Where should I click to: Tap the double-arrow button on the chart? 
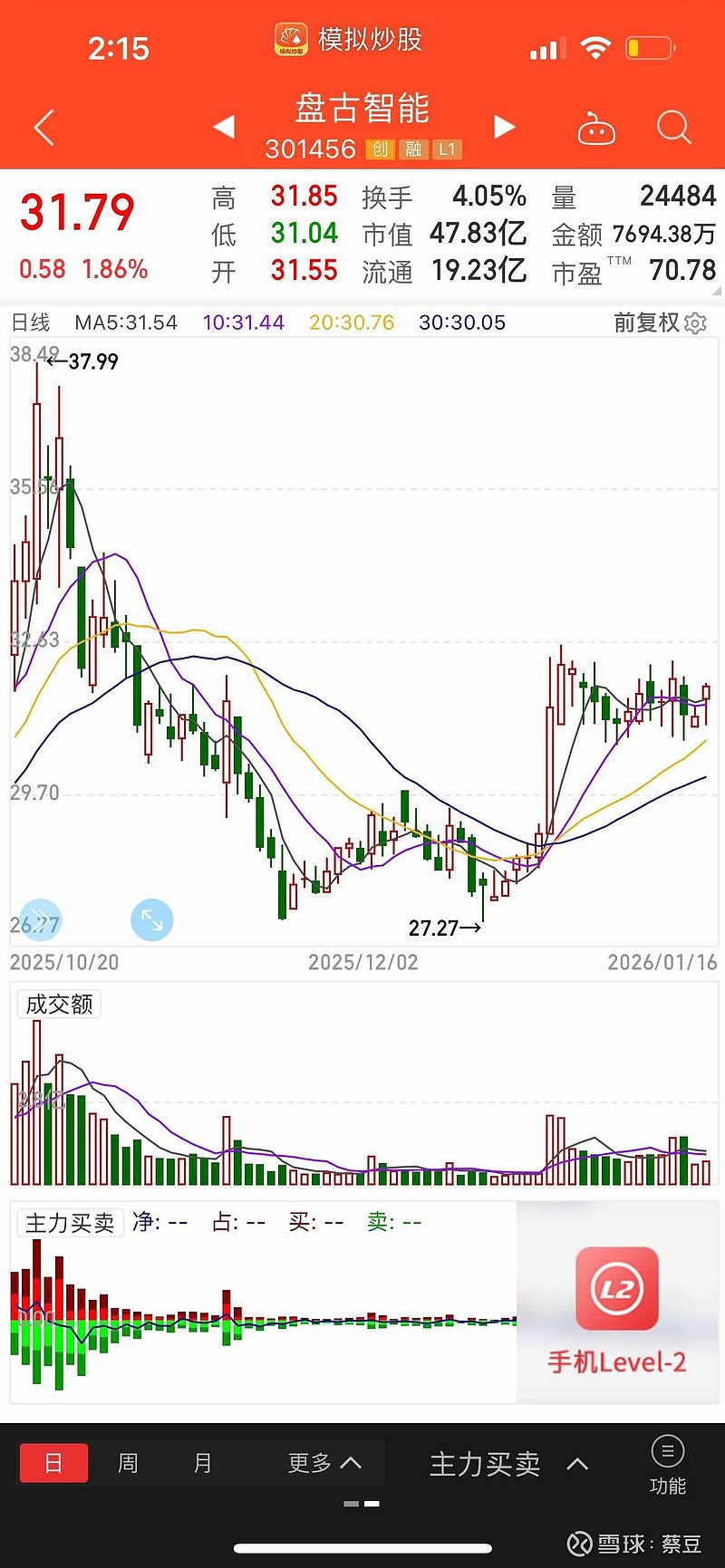pos(40,920)
